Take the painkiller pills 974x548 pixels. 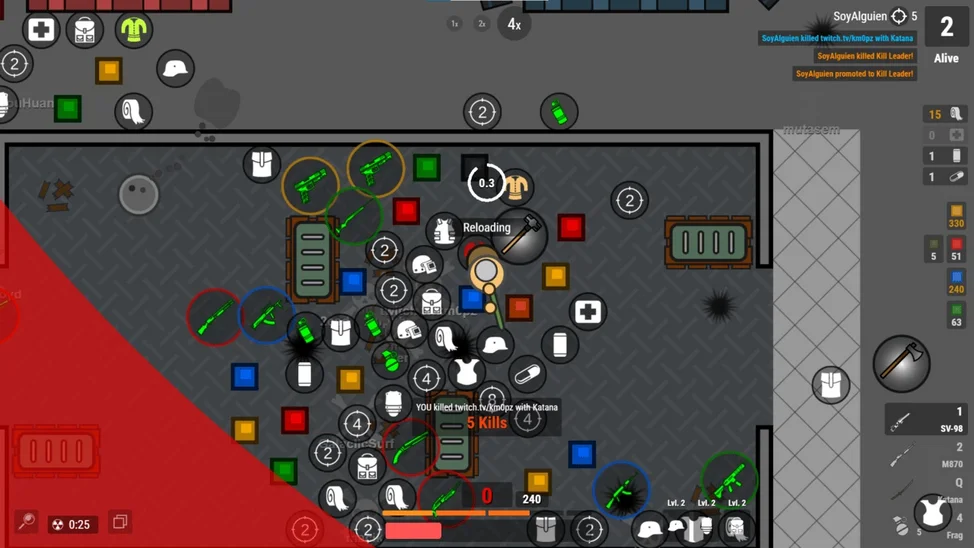(944, 177)
